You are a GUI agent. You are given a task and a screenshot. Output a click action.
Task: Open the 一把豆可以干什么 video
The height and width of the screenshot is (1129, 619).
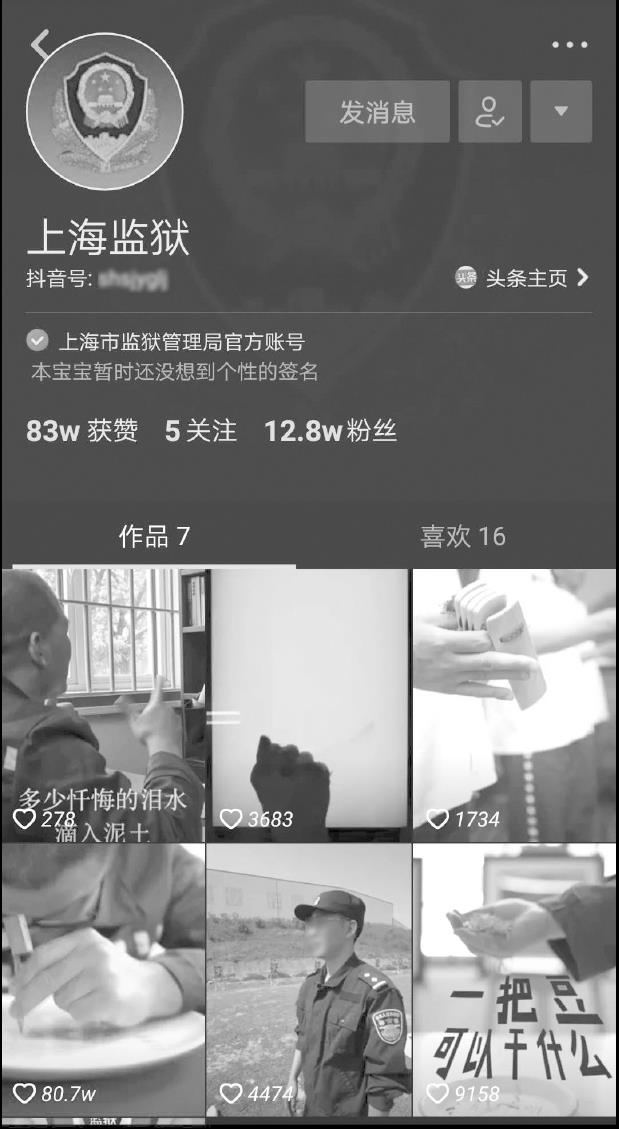click(514, 980)
